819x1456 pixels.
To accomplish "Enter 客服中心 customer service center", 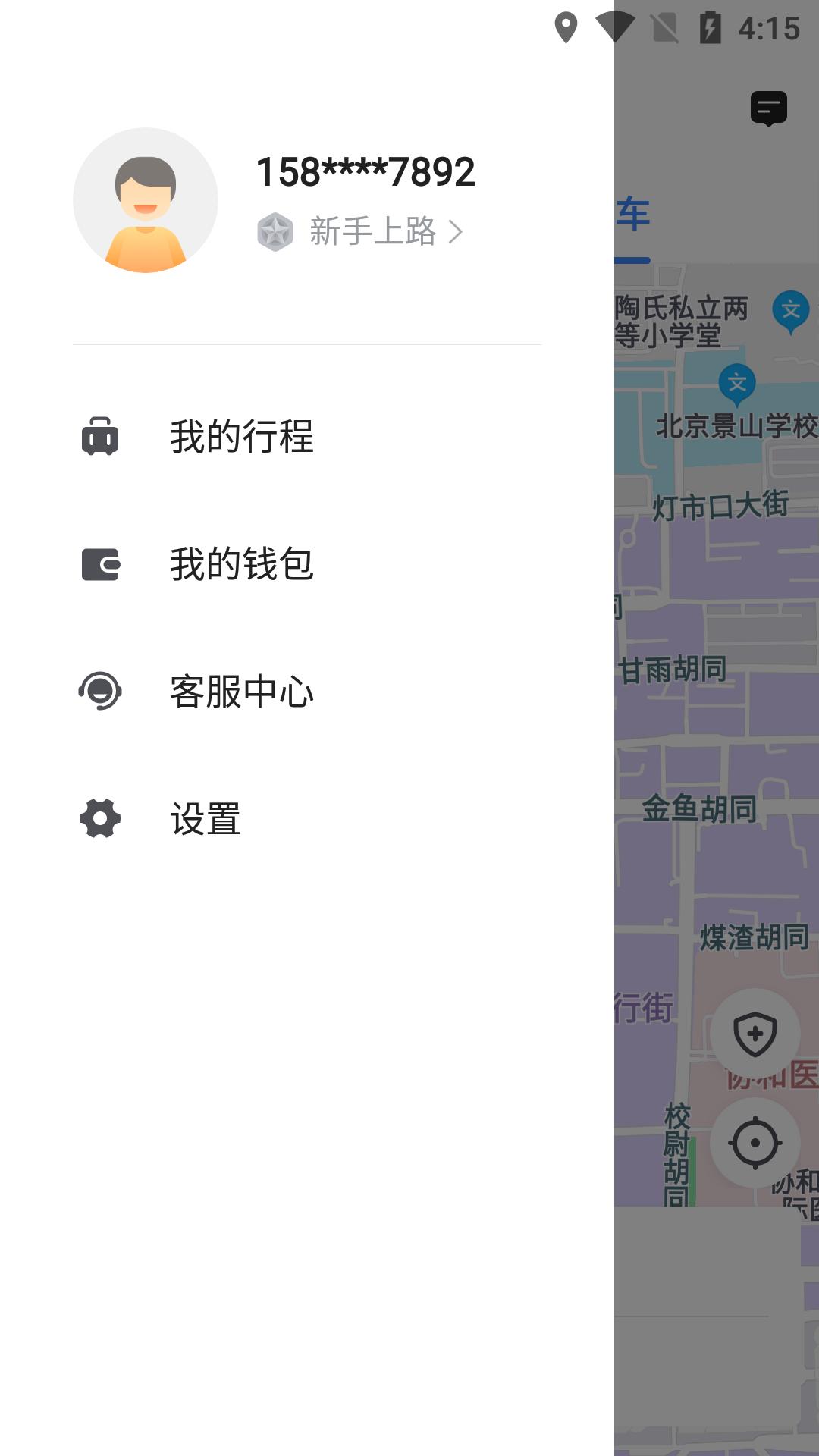I will [x=243, y=691].
